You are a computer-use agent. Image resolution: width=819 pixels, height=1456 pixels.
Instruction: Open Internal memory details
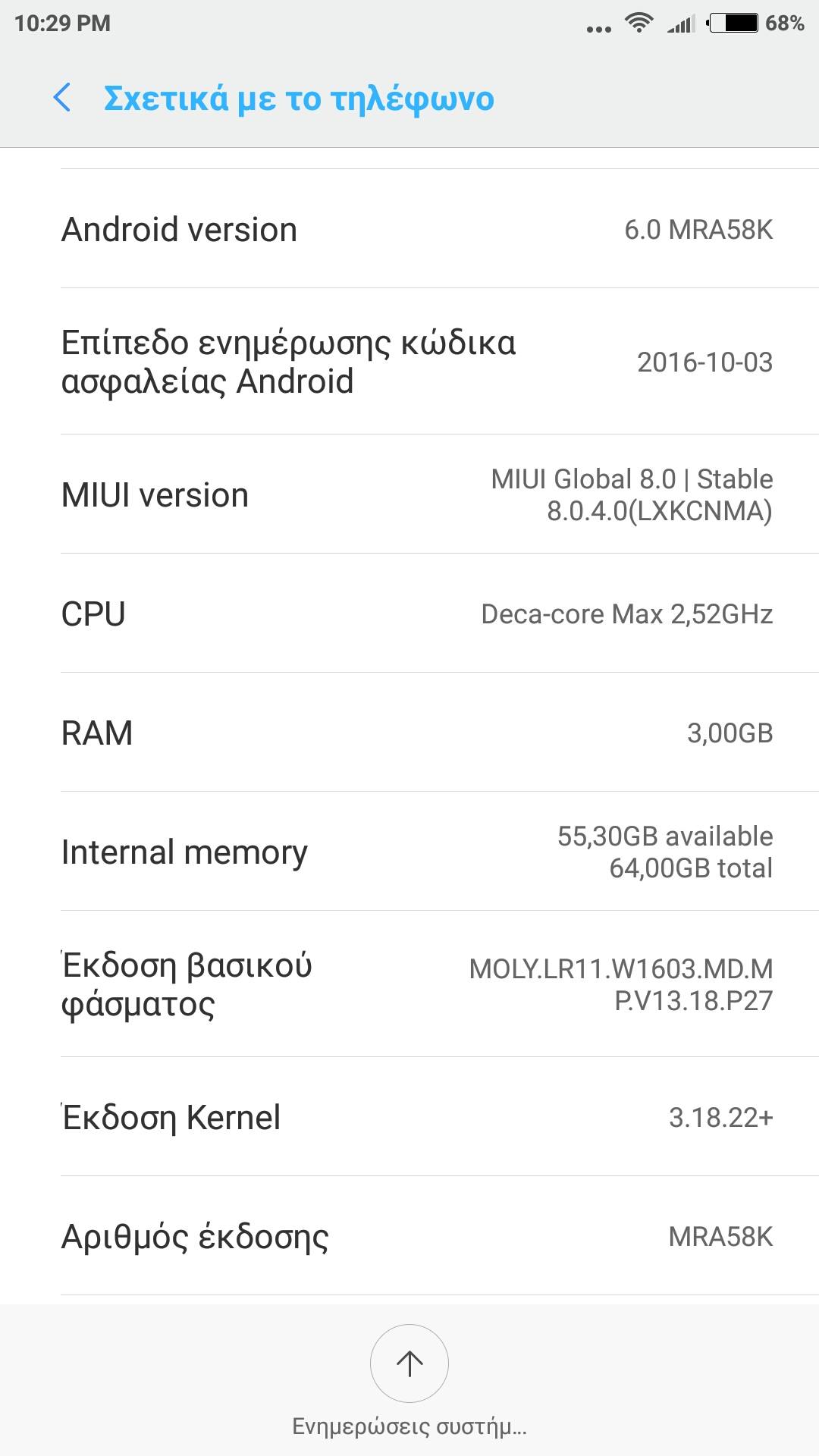(x=409, y=852)
